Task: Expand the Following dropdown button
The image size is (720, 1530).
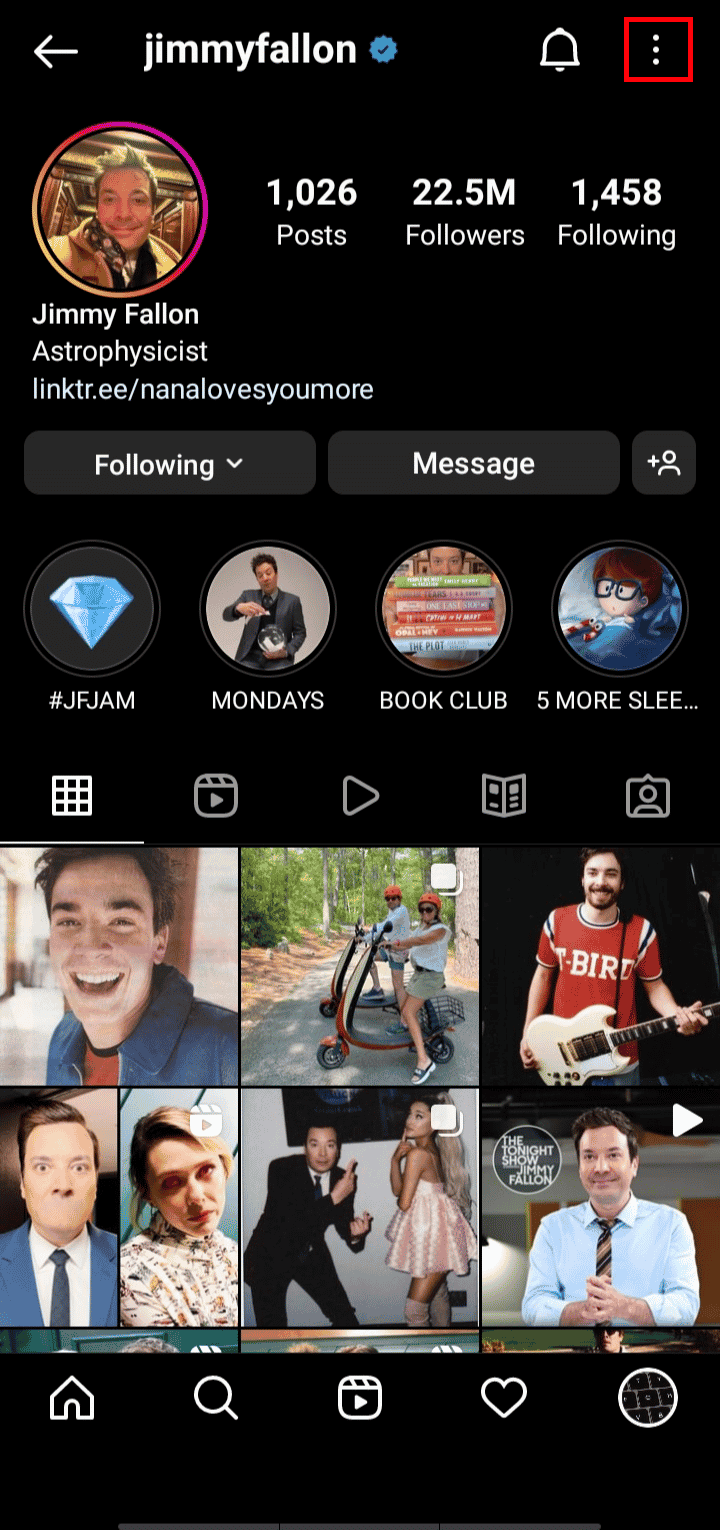Action: 170,464
